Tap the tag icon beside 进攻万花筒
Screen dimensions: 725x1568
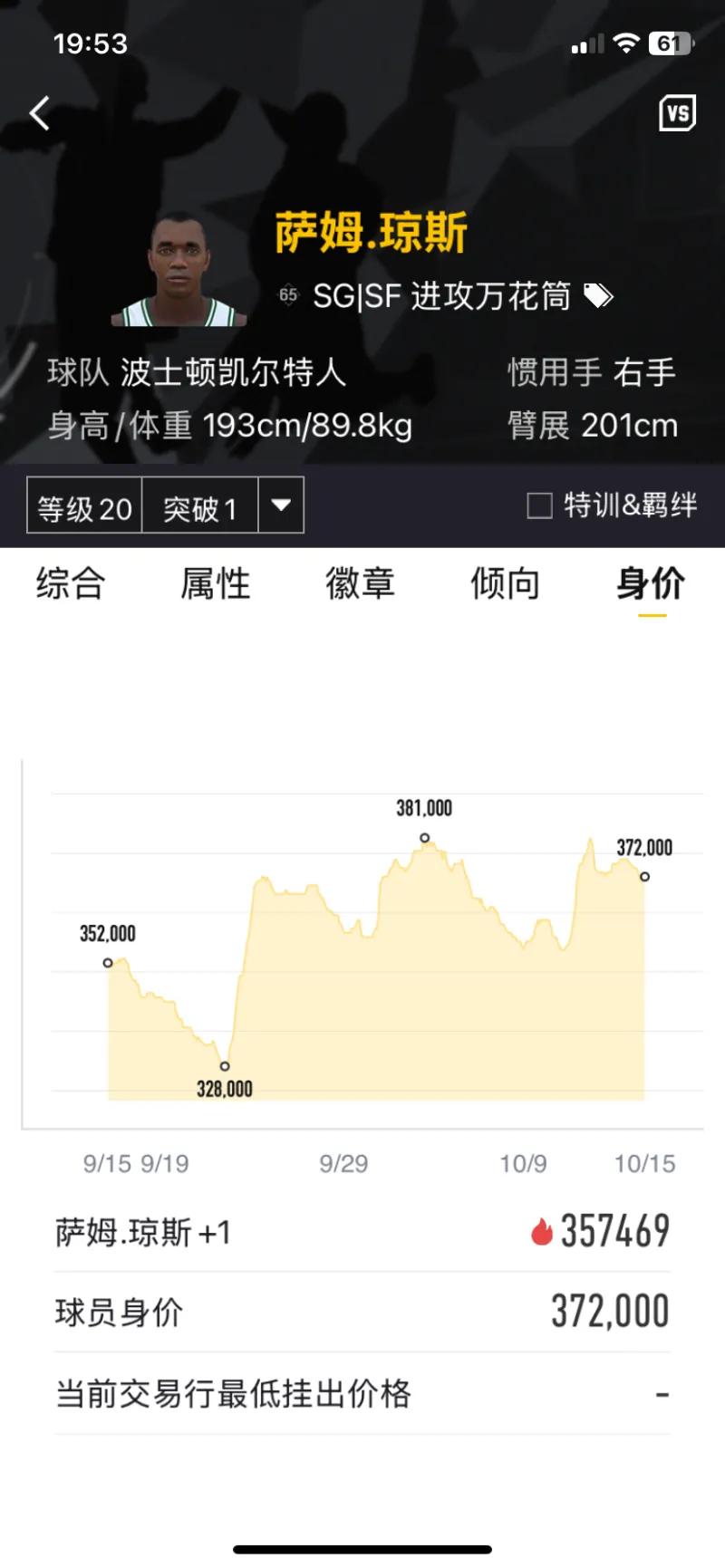(598, 296)
